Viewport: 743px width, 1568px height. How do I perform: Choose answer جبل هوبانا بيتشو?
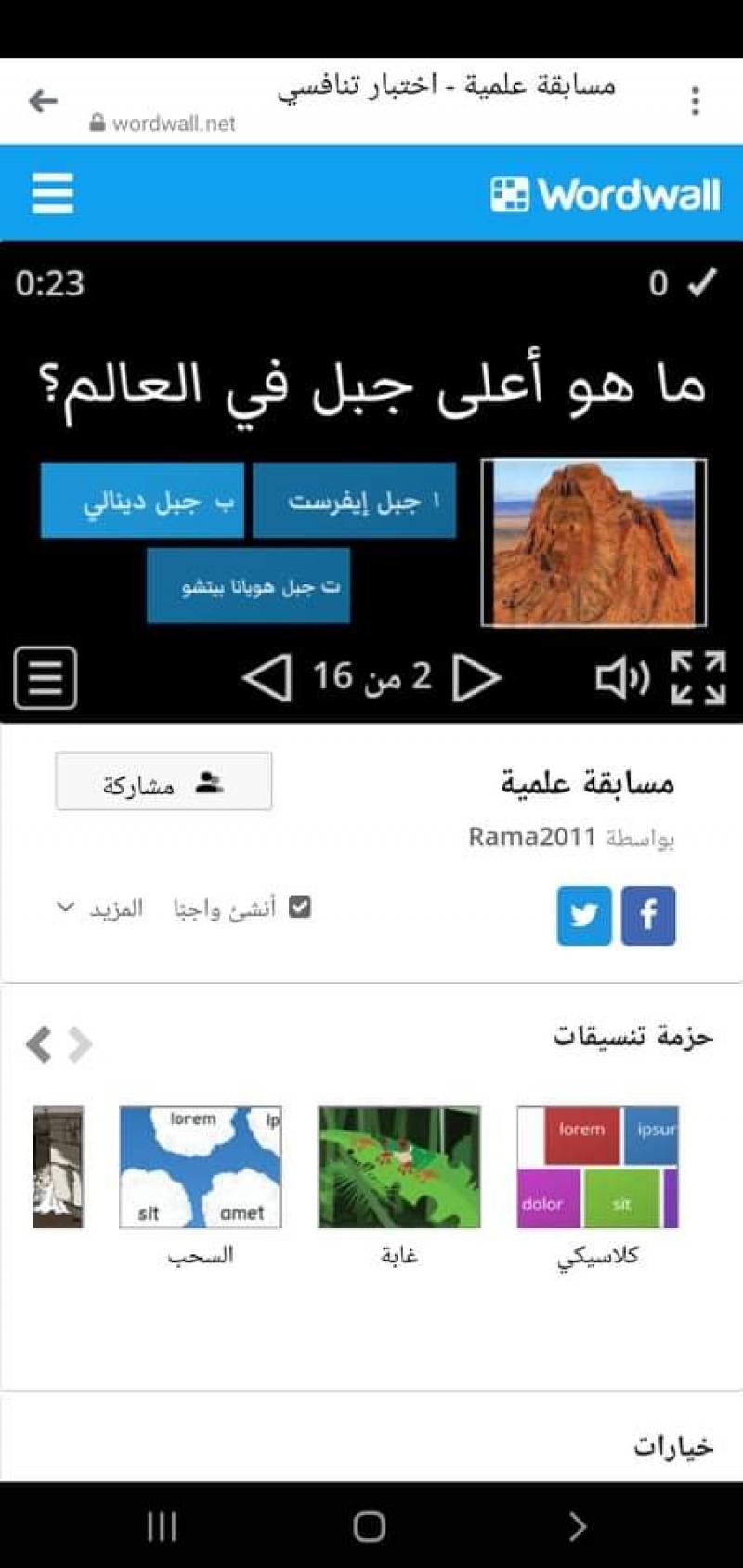[x=249, y=586]
